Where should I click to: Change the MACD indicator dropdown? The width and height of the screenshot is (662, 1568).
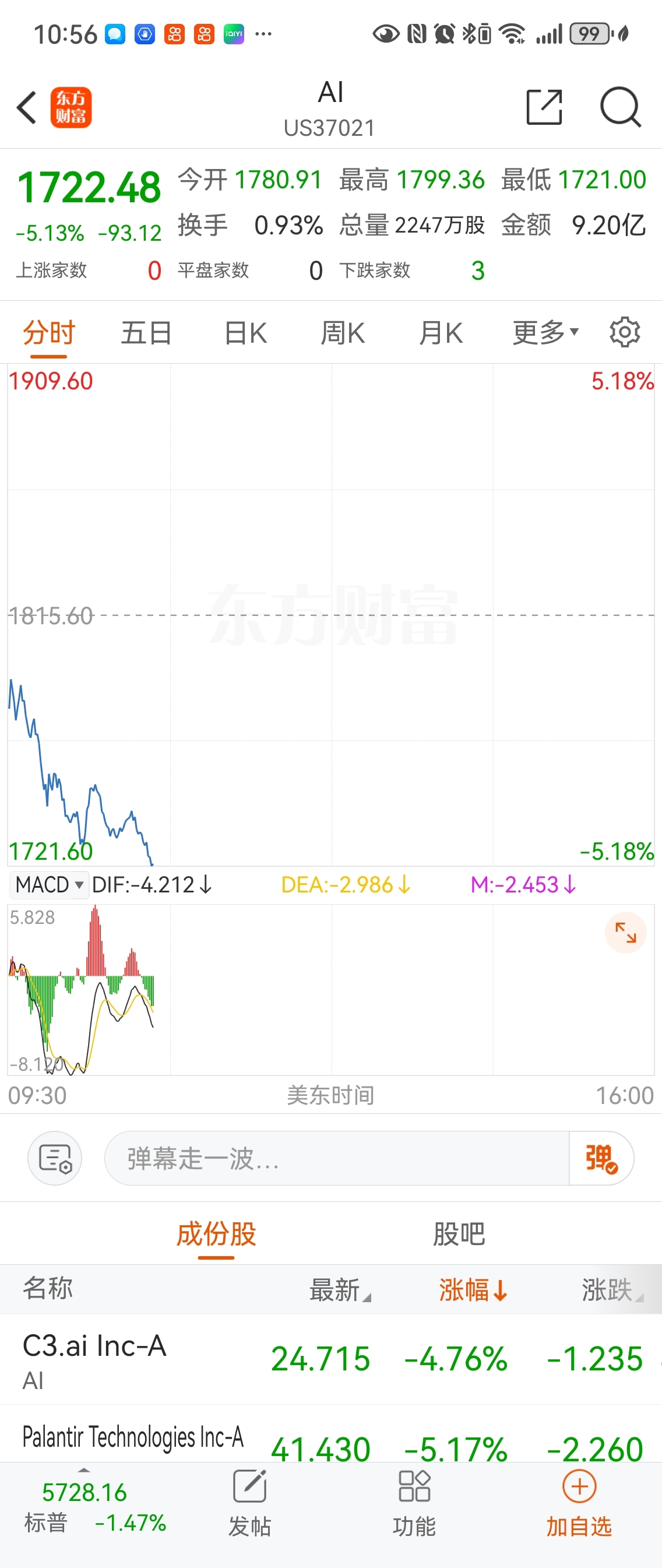pyautogui.click(x=50, y=884)
